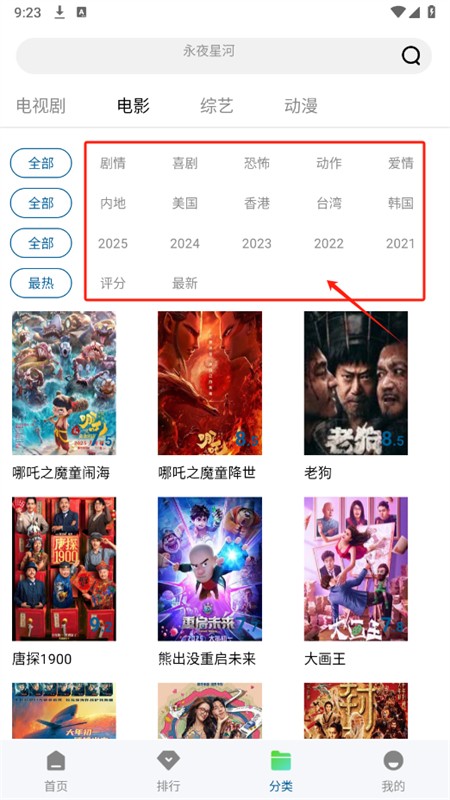Filter movies by year 2024
This screenshot has width=450, height=800.
click(x=185, y=243)
